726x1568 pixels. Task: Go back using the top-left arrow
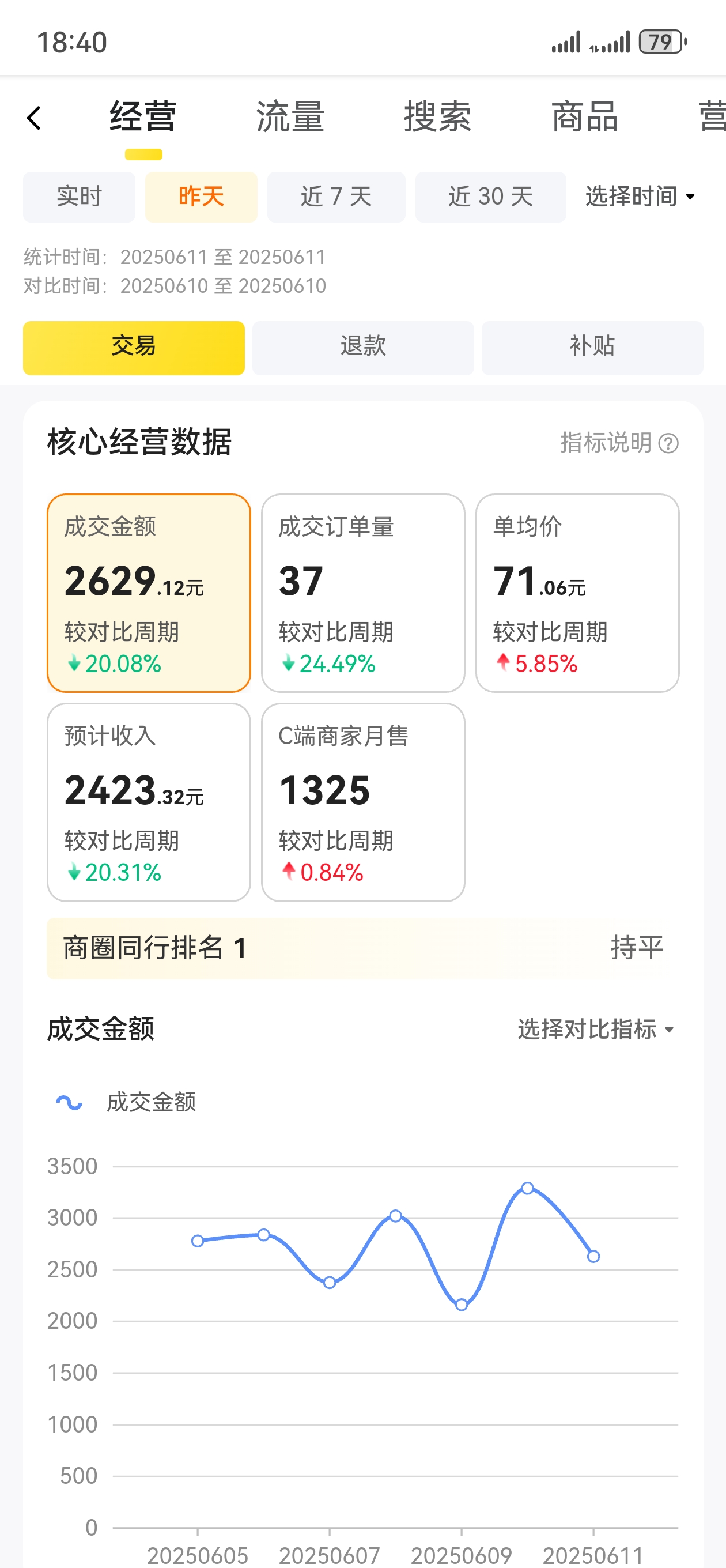point(34,118)
